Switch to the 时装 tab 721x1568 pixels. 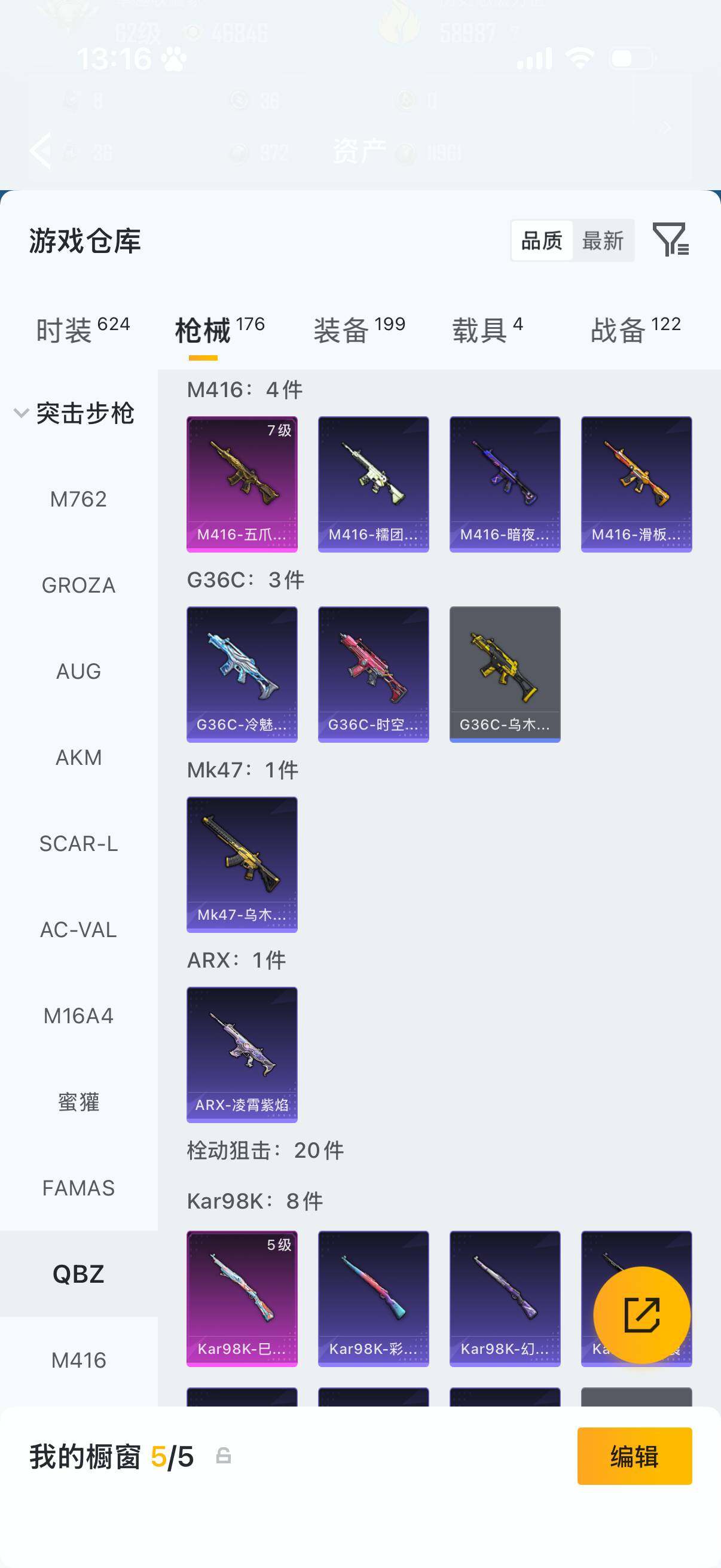(x=83, y=330)
